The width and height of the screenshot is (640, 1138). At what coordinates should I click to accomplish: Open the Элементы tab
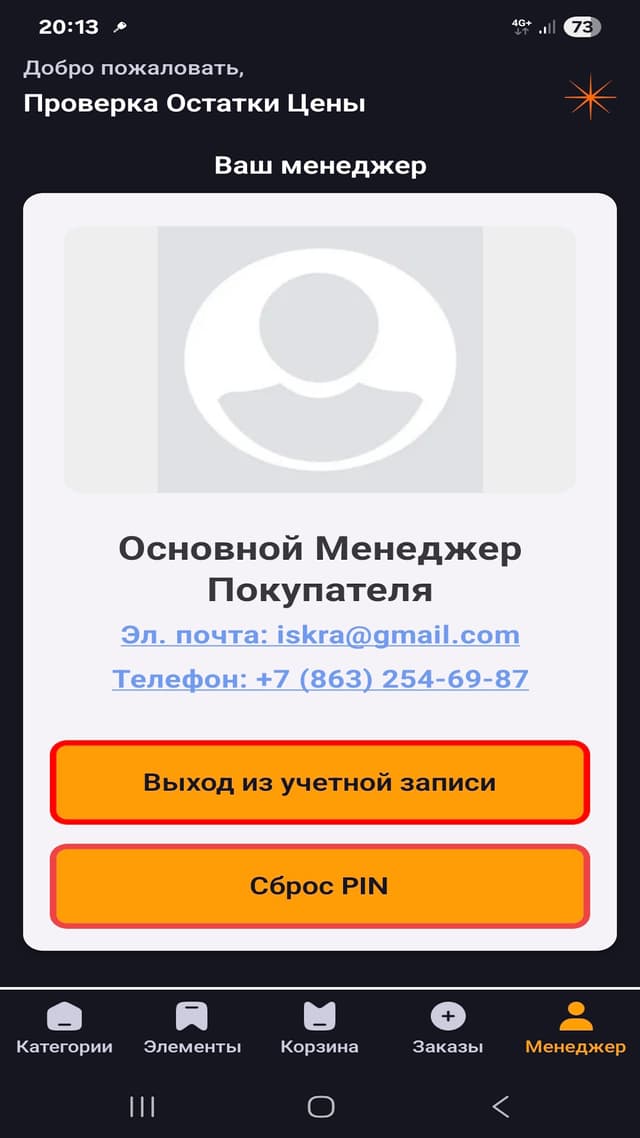coord(192,1028)
